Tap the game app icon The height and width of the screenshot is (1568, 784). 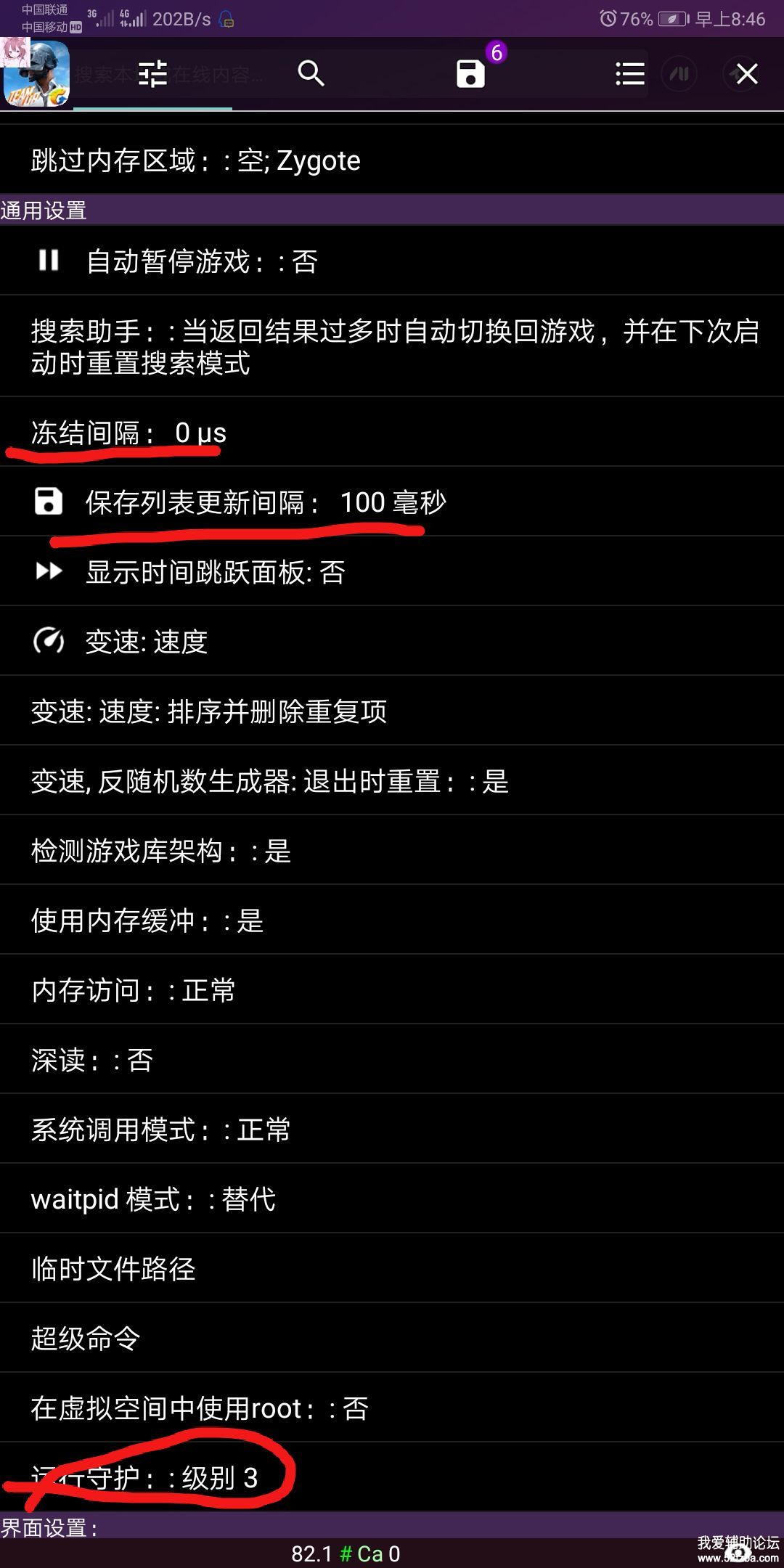36,73
